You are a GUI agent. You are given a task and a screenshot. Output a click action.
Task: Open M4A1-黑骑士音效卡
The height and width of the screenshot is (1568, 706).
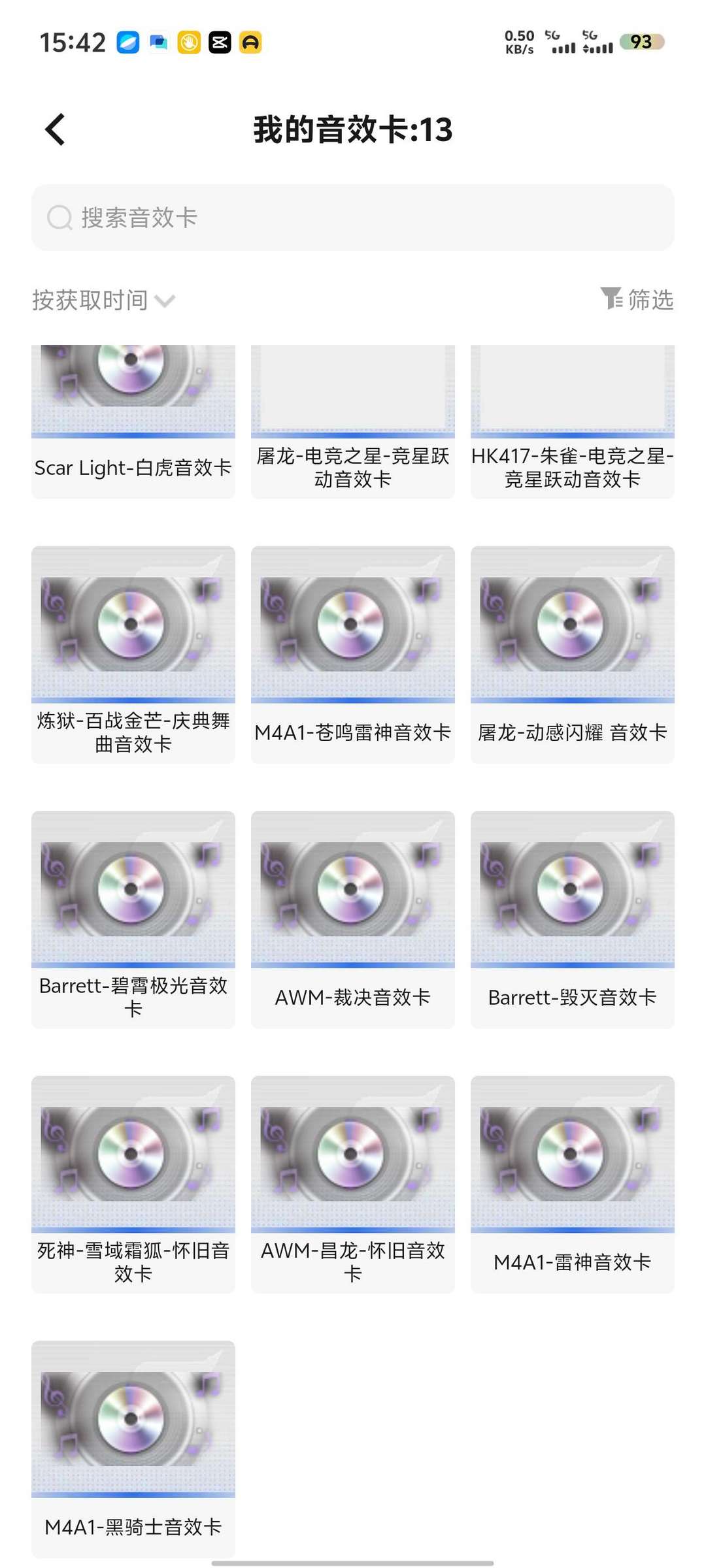pyautogui.click(x=133, y=1448)
